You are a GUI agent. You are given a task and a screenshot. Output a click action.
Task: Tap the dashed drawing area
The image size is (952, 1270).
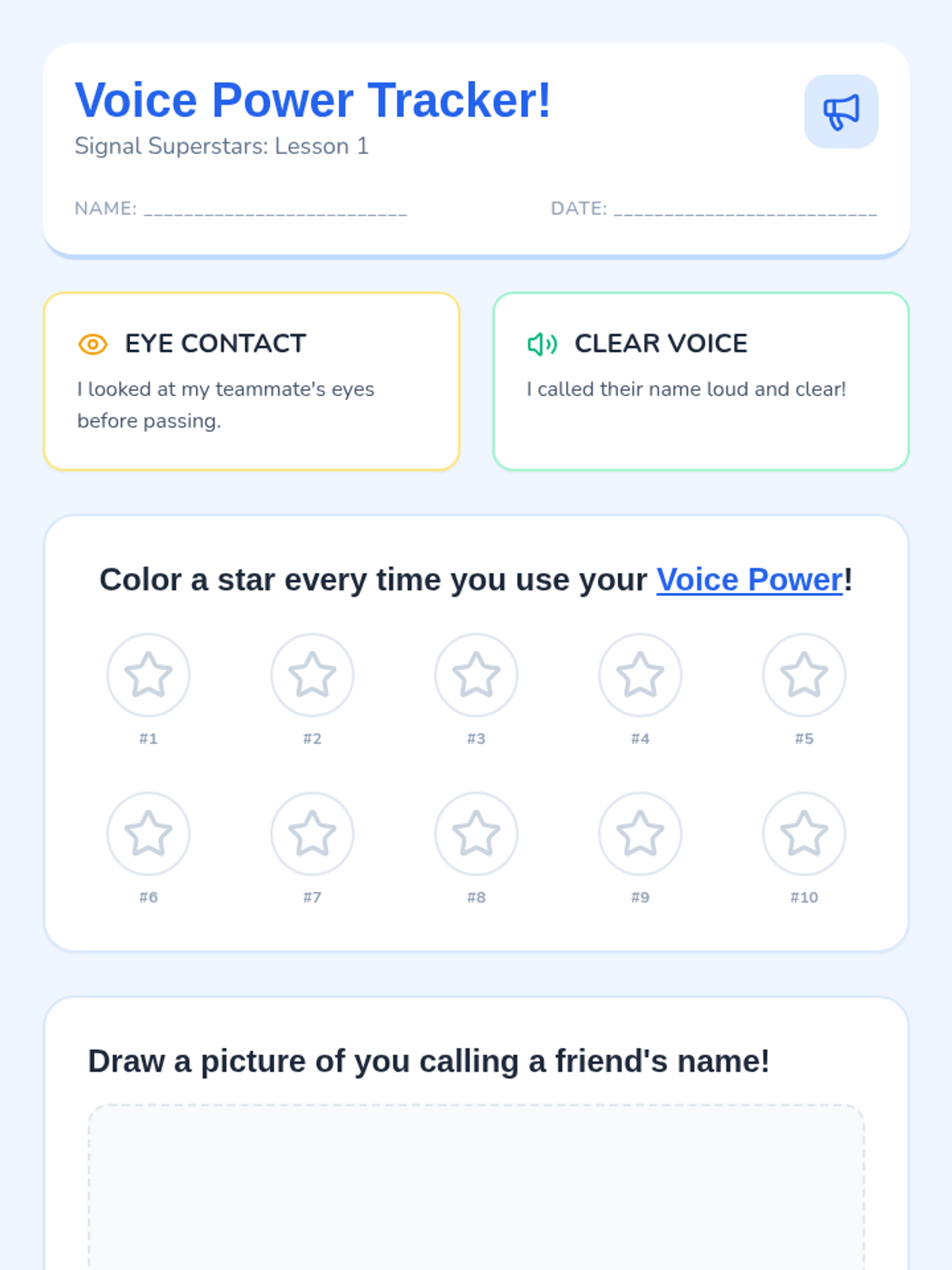click(476, 1187)
